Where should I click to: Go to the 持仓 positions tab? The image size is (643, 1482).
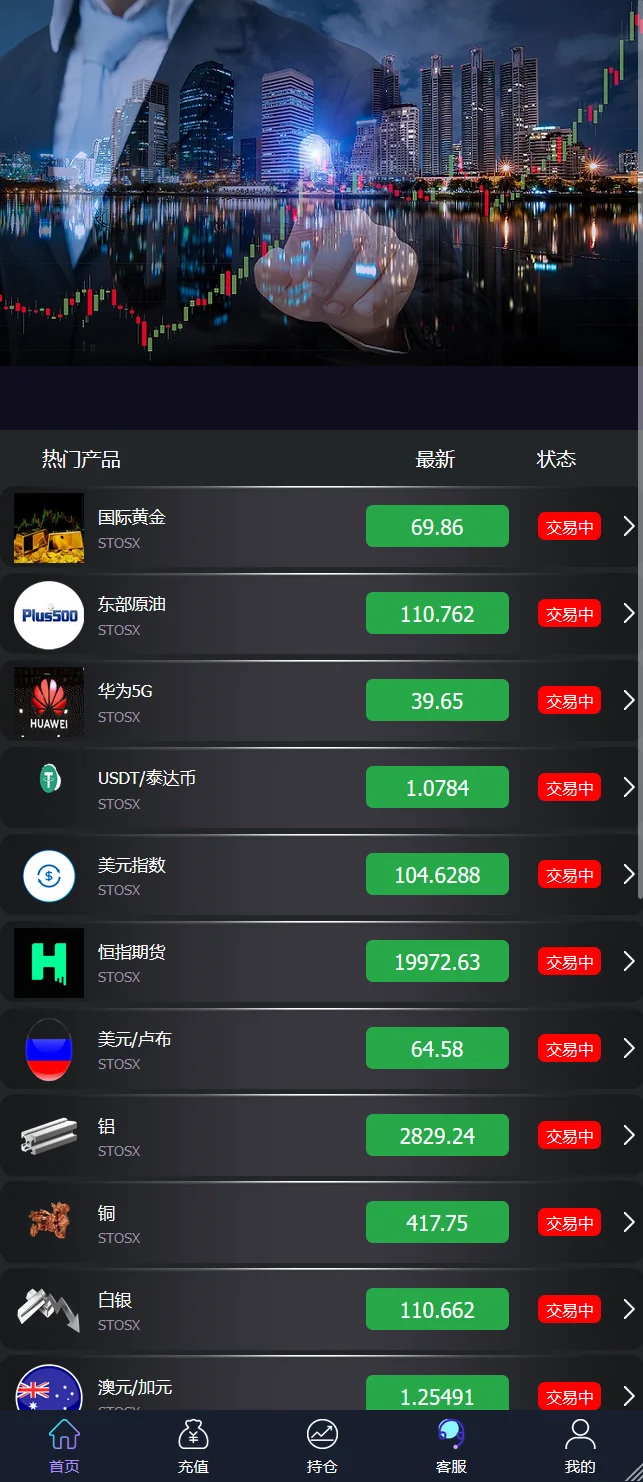tap(322, 1446)
